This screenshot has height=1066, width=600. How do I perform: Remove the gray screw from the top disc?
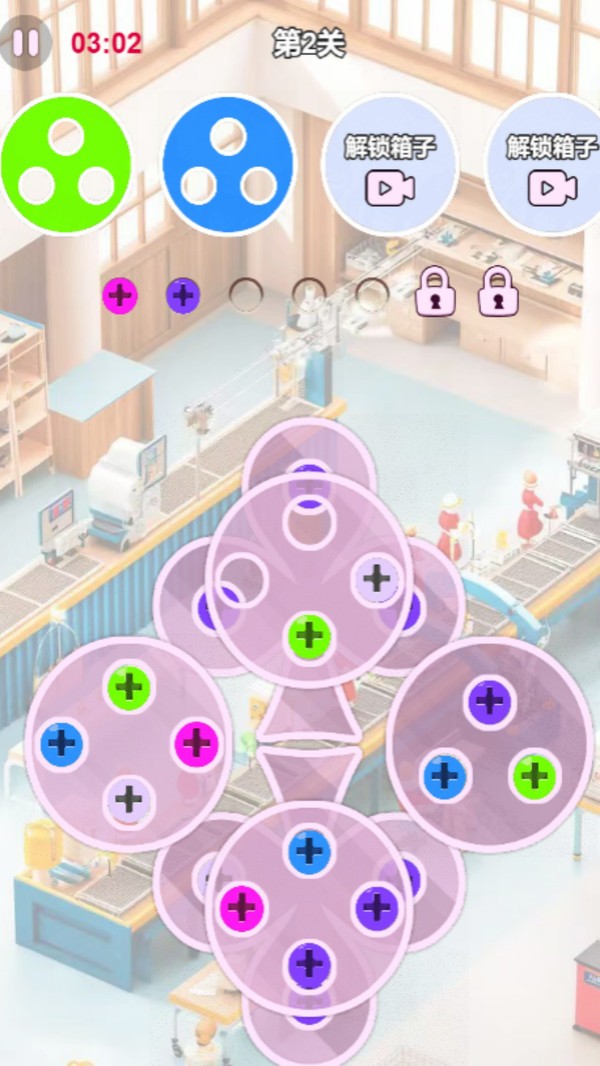[376, 579]
